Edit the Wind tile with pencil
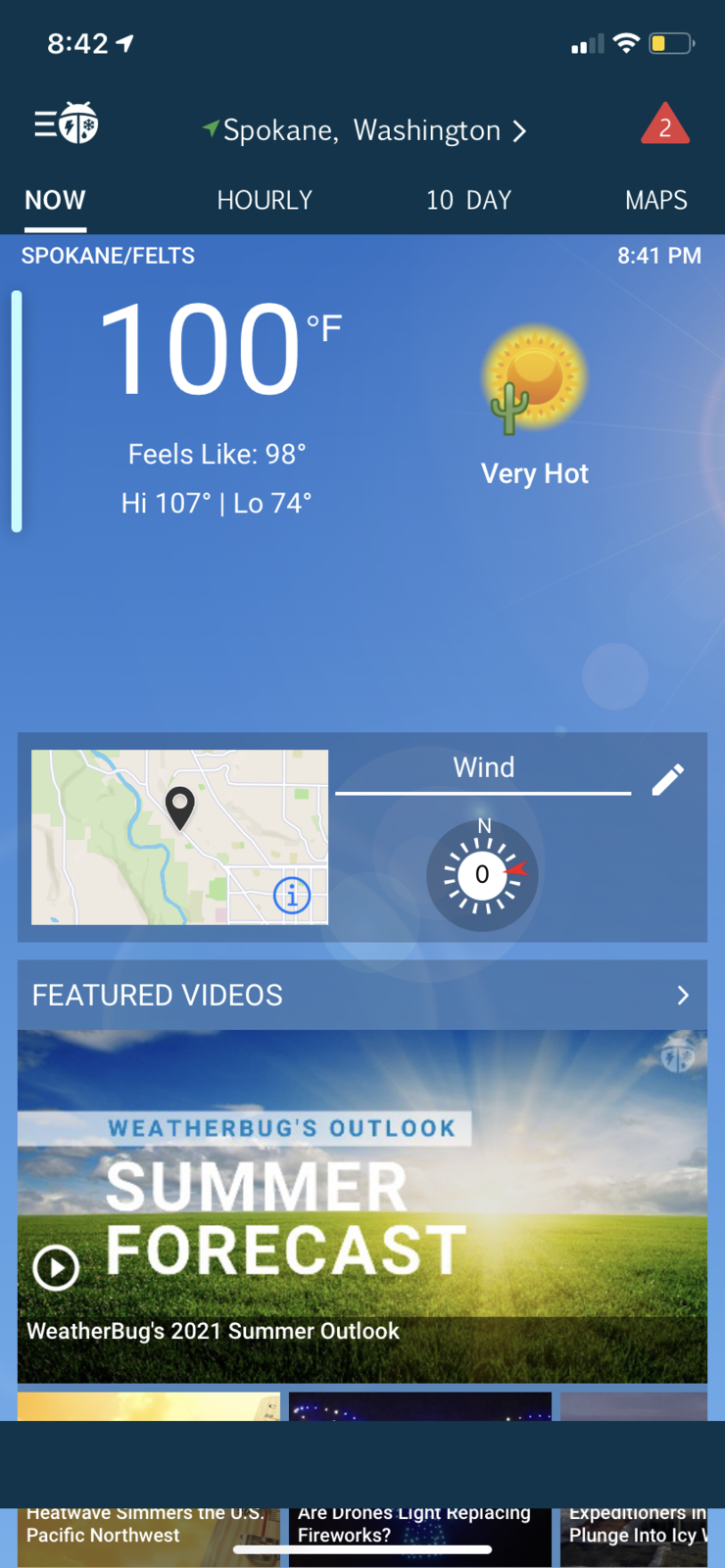725x1568 pixels. coord(668,780)
